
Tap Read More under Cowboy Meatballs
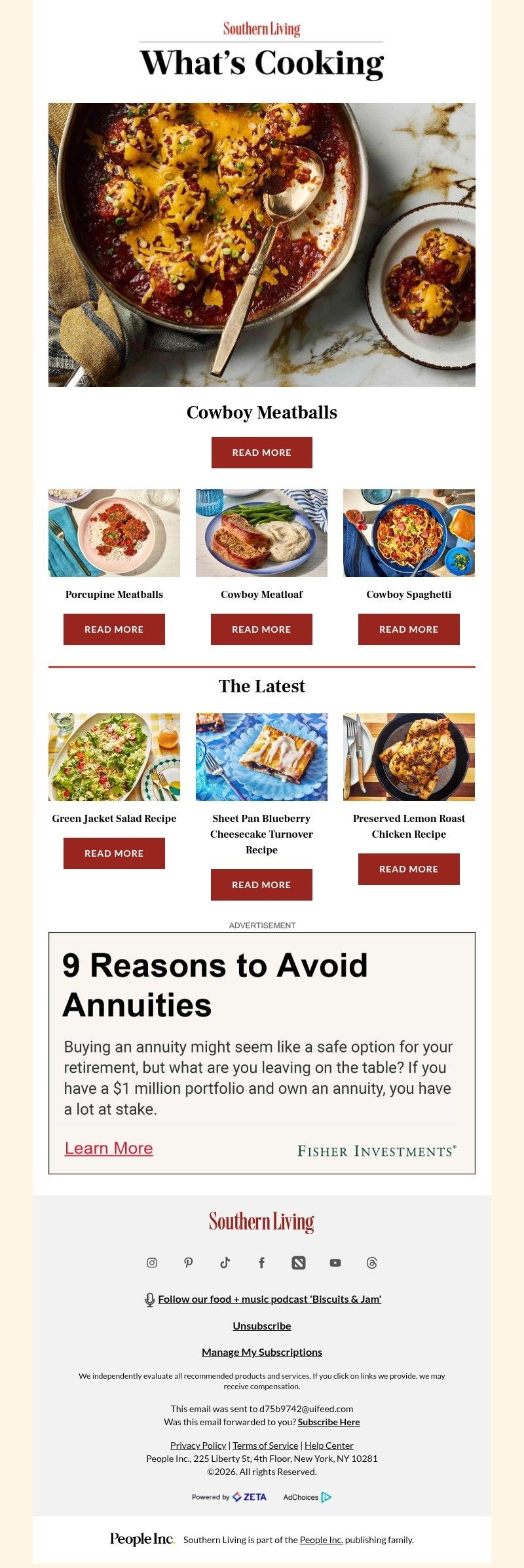pos(261,453)
